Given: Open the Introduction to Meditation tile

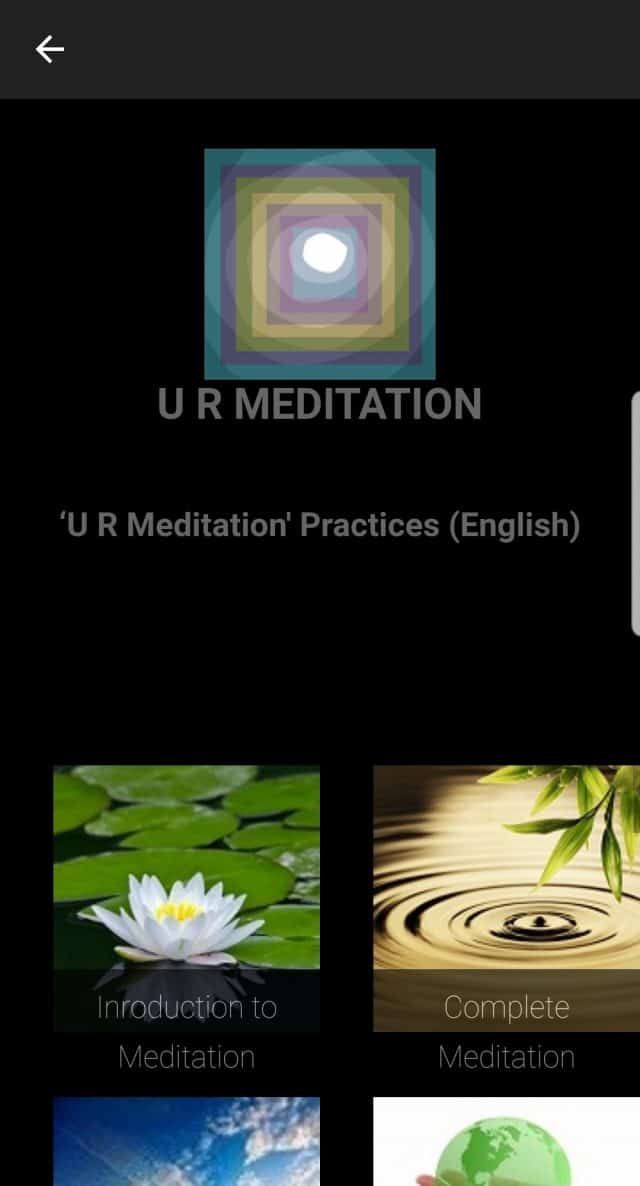Looking at the screenshot, I should 187,897.
